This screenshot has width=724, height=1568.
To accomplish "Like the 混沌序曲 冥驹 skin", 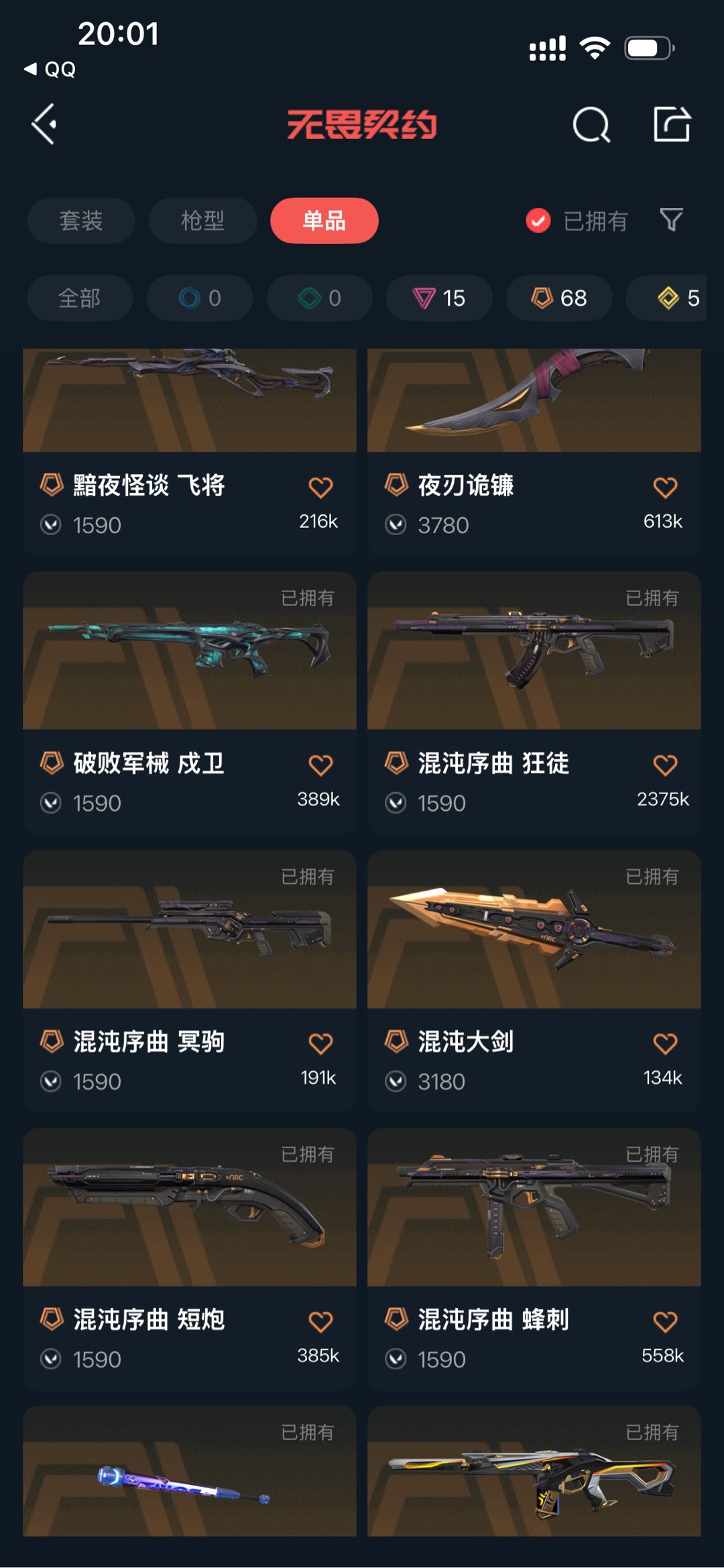I will pos(320,1044).
